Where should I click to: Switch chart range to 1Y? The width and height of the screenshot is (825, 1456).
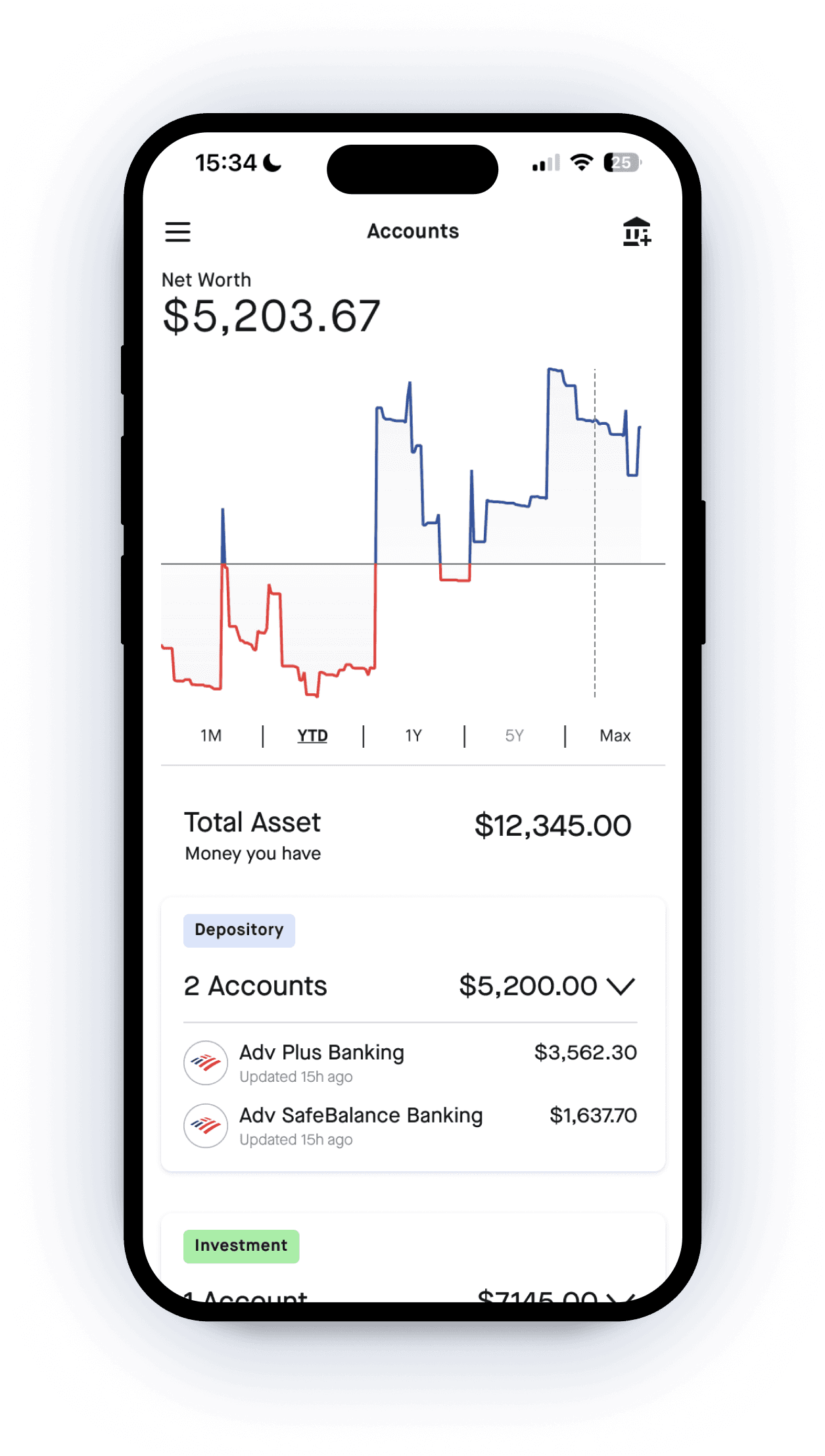pos(413,735)
